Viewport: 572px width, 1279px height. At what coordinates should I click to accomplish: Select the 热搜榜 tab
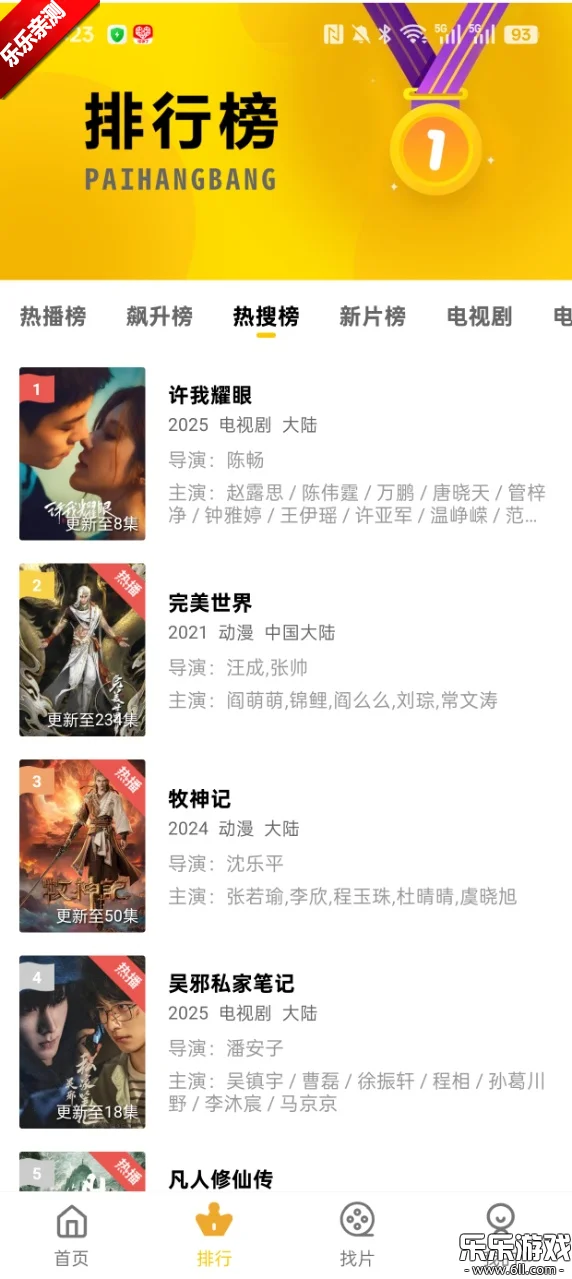(x=266, y=317)
